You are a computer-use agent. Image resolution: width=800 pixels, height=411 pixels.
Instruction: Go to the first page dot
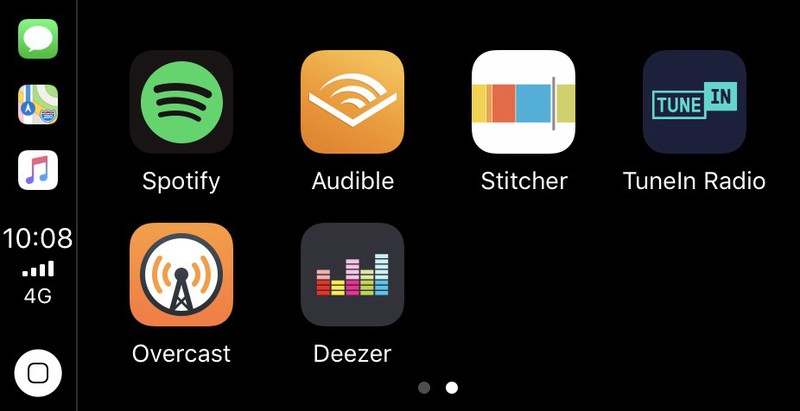click(424, 387)
